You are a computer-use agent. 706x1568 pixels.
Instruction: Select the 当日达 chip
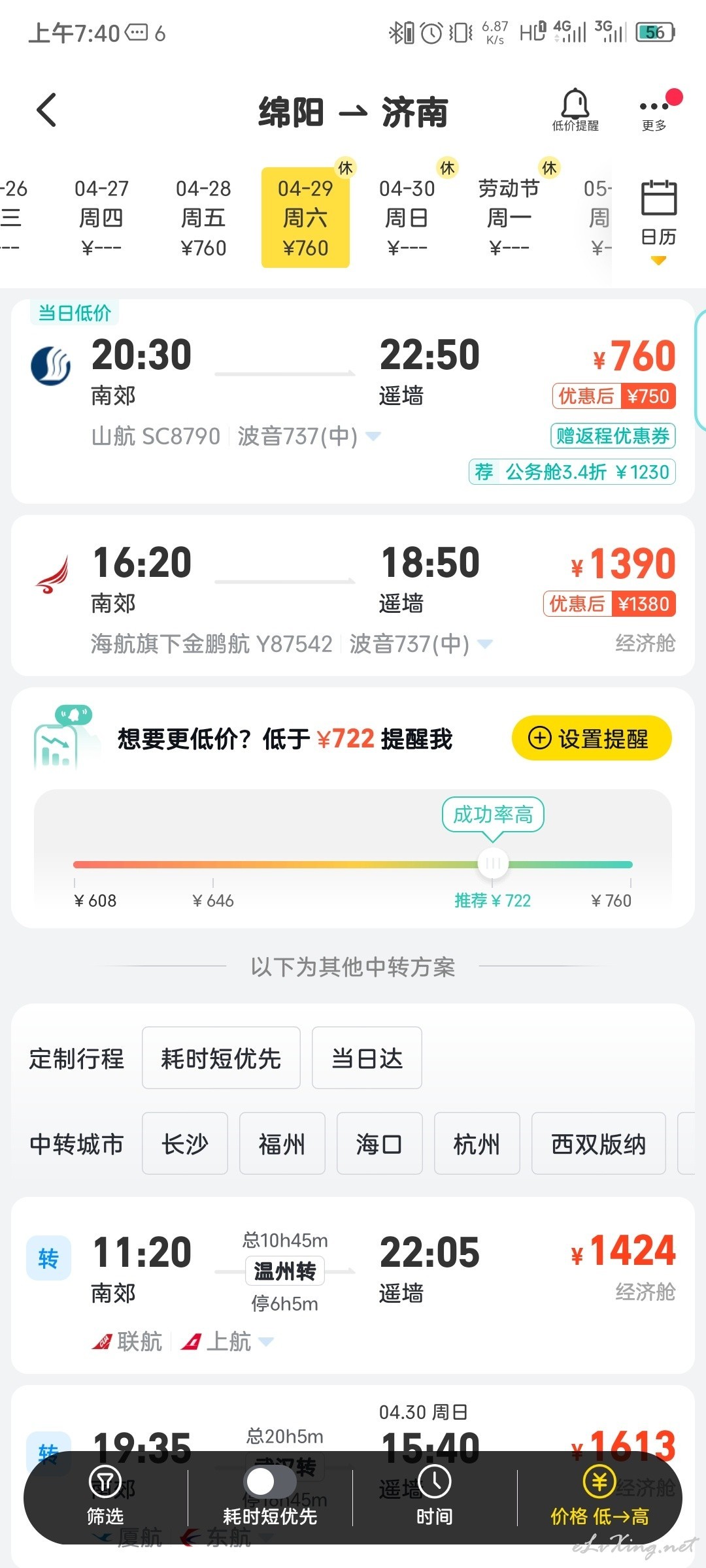click(x=367, y=1058)
